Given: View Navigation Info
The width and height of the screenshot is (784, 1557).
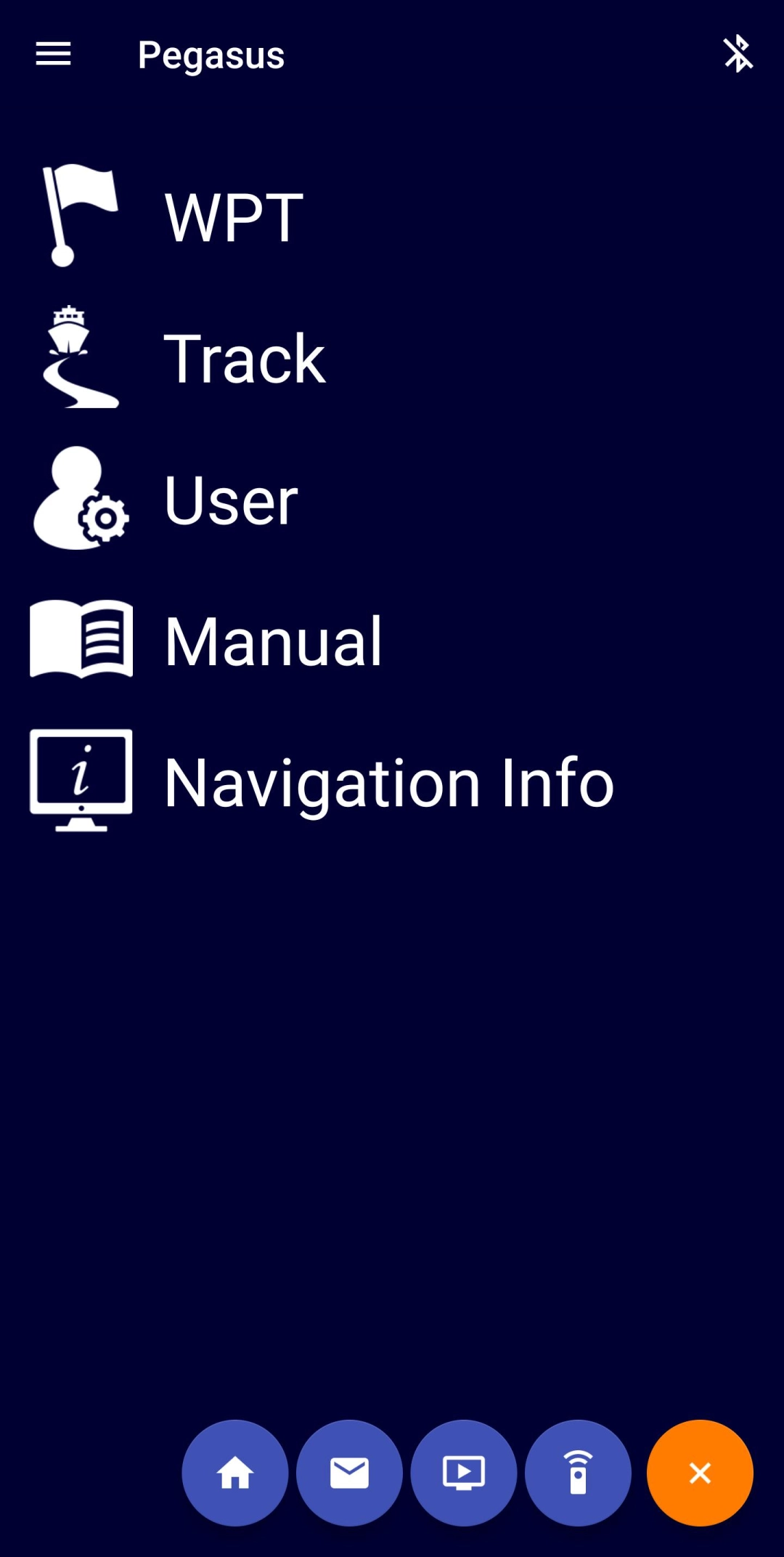Looking at the screenshot, I should [x=389, y=782].
